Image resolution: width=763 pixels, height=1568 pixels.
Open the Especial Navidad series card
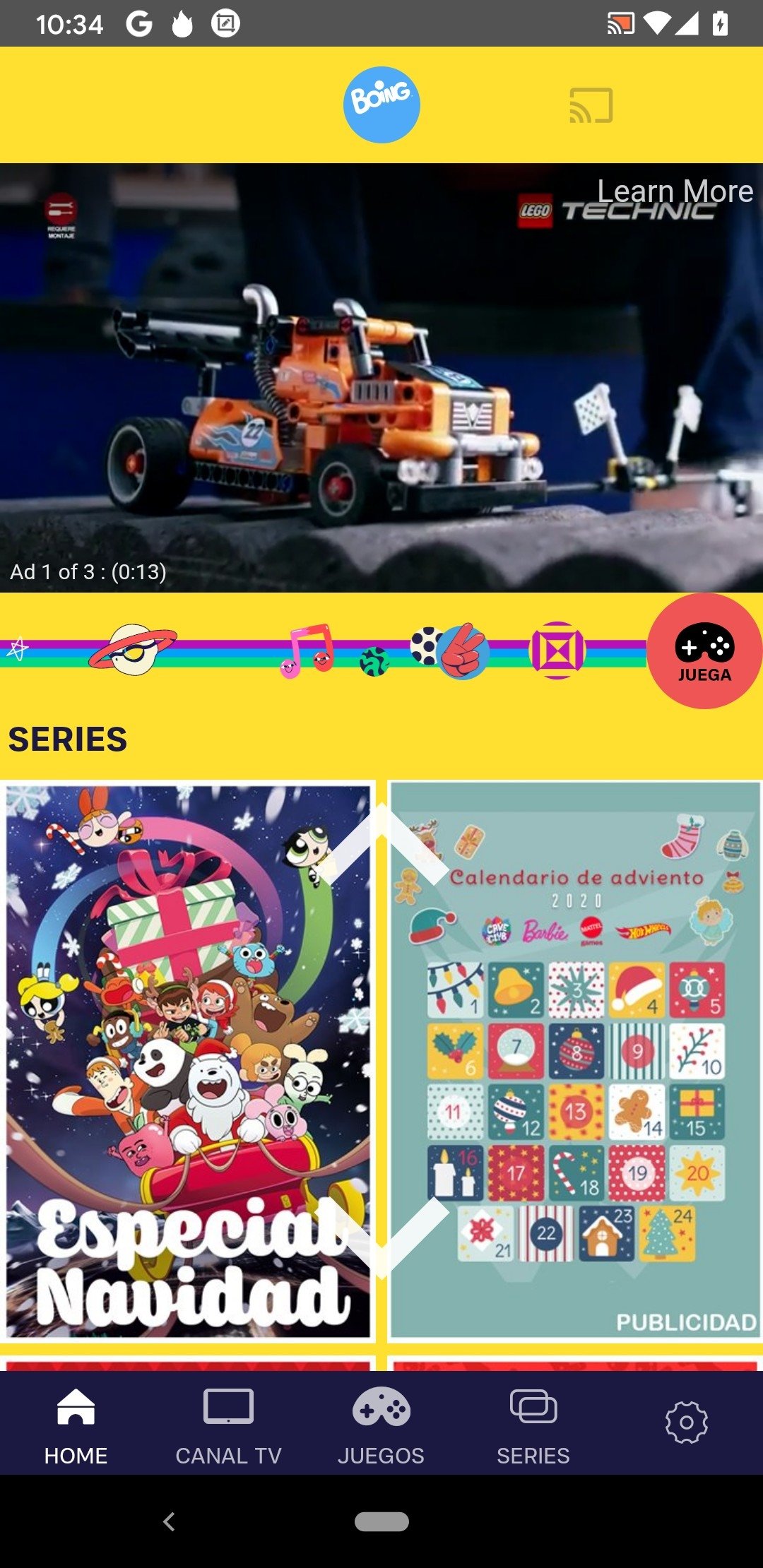[188, 1061]
